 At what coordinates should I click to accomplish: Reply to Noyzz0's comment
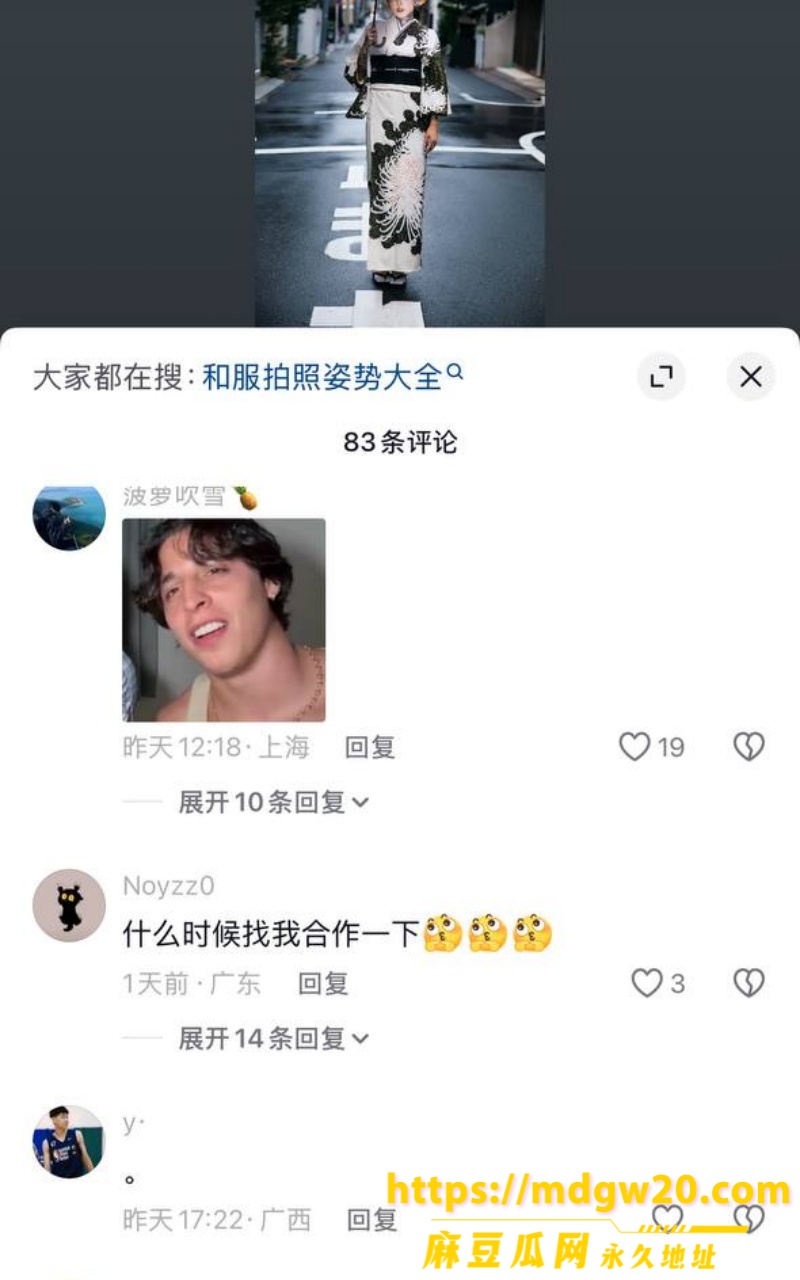(x=323, y=984)
